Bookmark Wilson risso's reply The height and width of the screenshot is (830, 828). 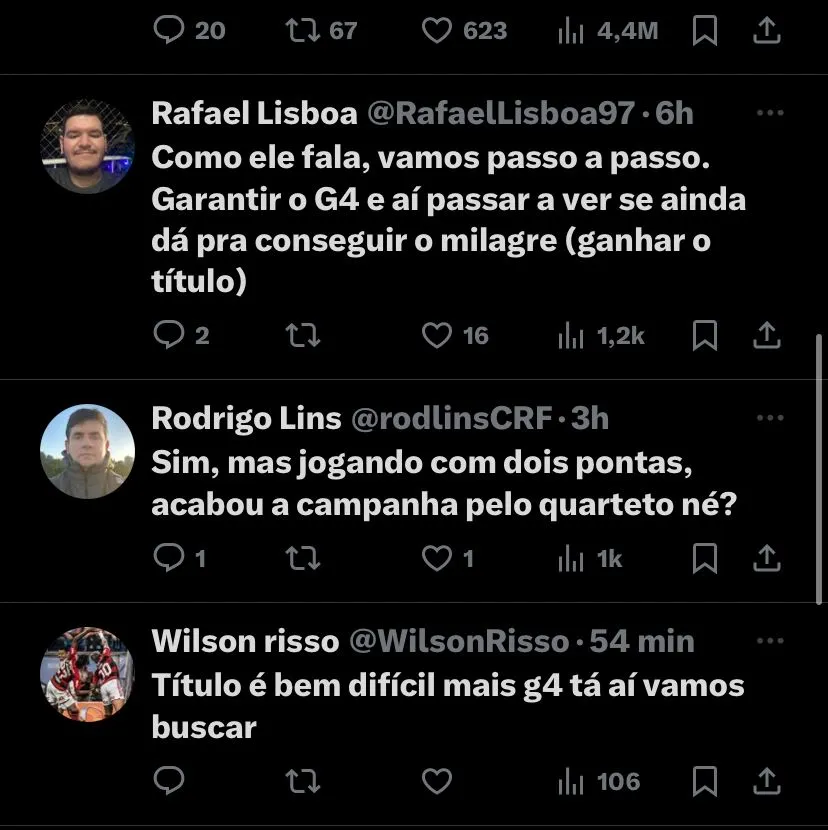[705, 781]
